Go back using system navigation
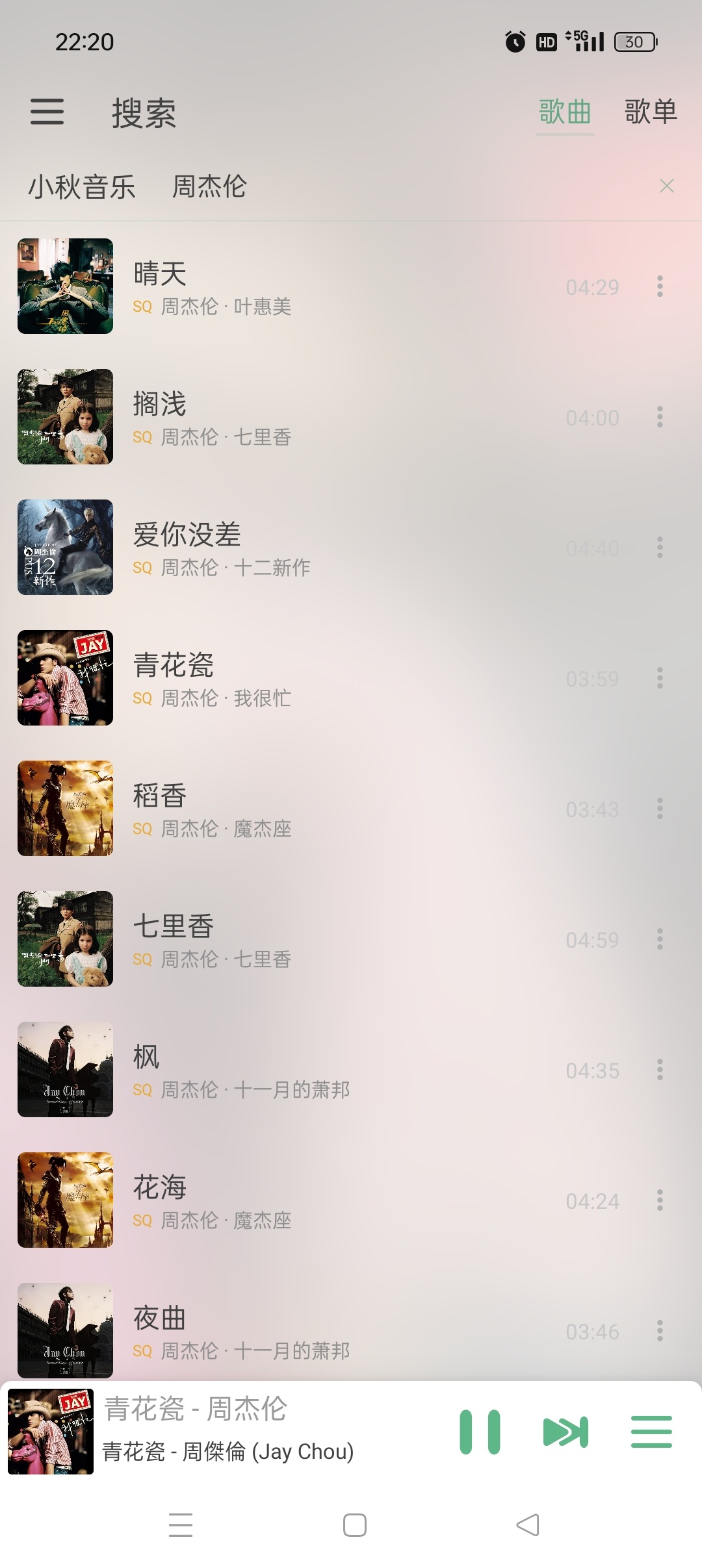This screenshot has width=702, height=1568. coord(528,1525)
